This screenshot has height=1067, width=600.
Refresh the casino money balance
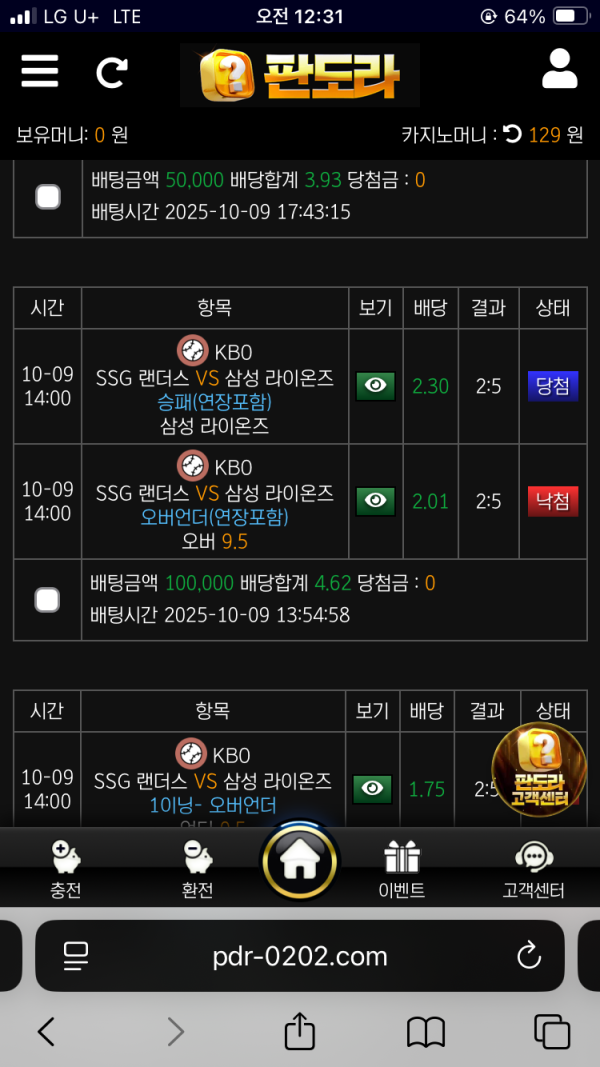point(512,134)
